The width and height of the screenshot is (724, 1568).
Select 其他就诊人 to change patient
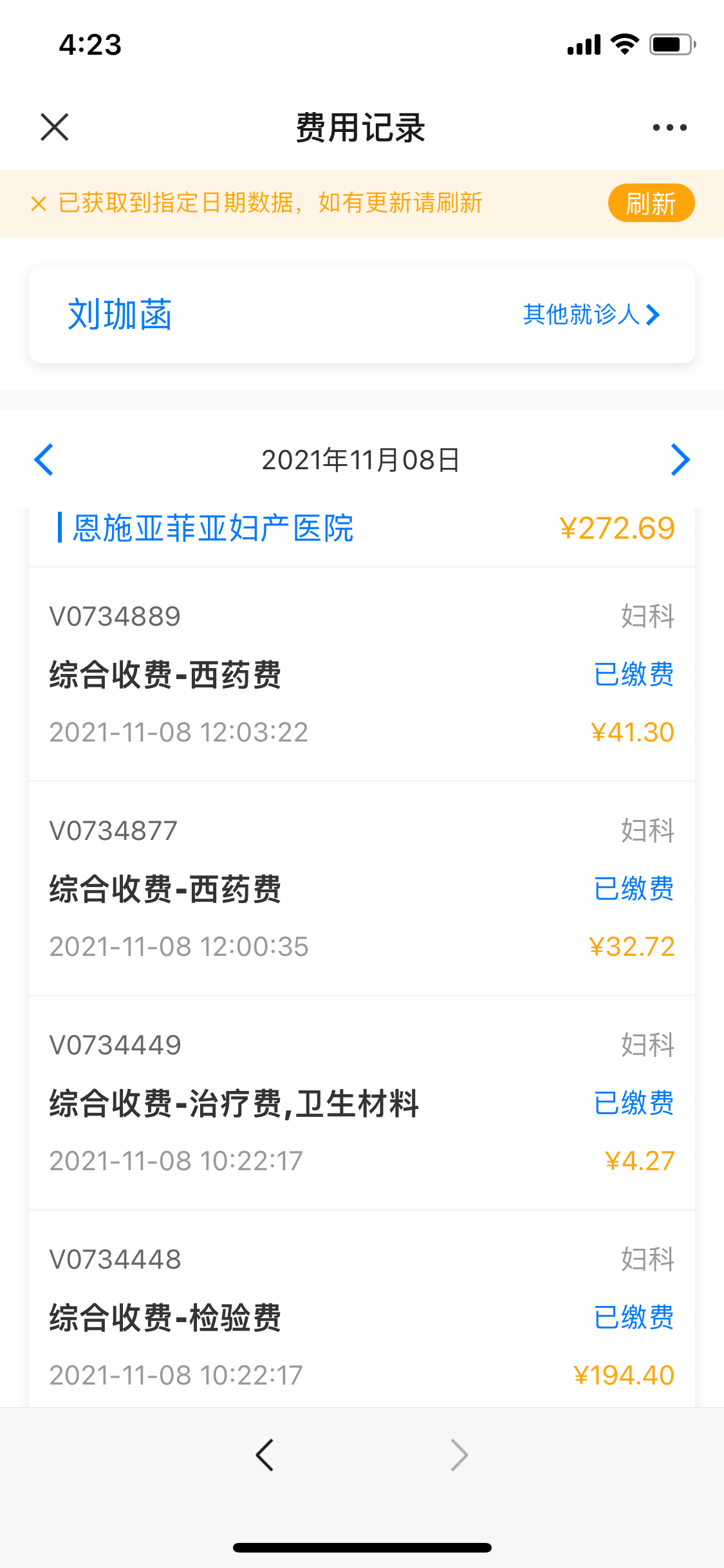click(591, 314)
